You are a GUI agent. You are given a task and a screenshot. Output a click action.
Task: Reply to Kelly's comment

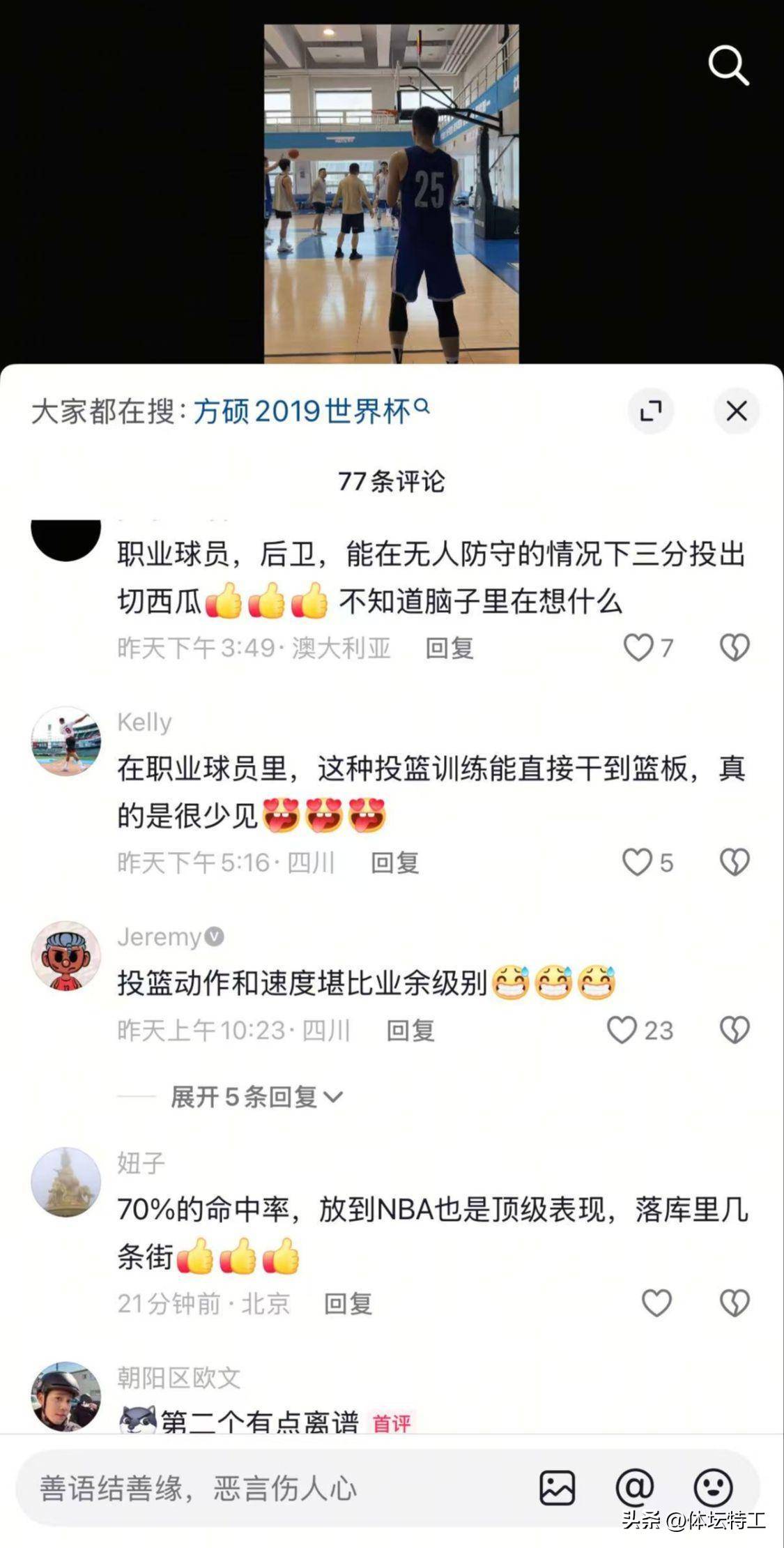click(394, 863)
